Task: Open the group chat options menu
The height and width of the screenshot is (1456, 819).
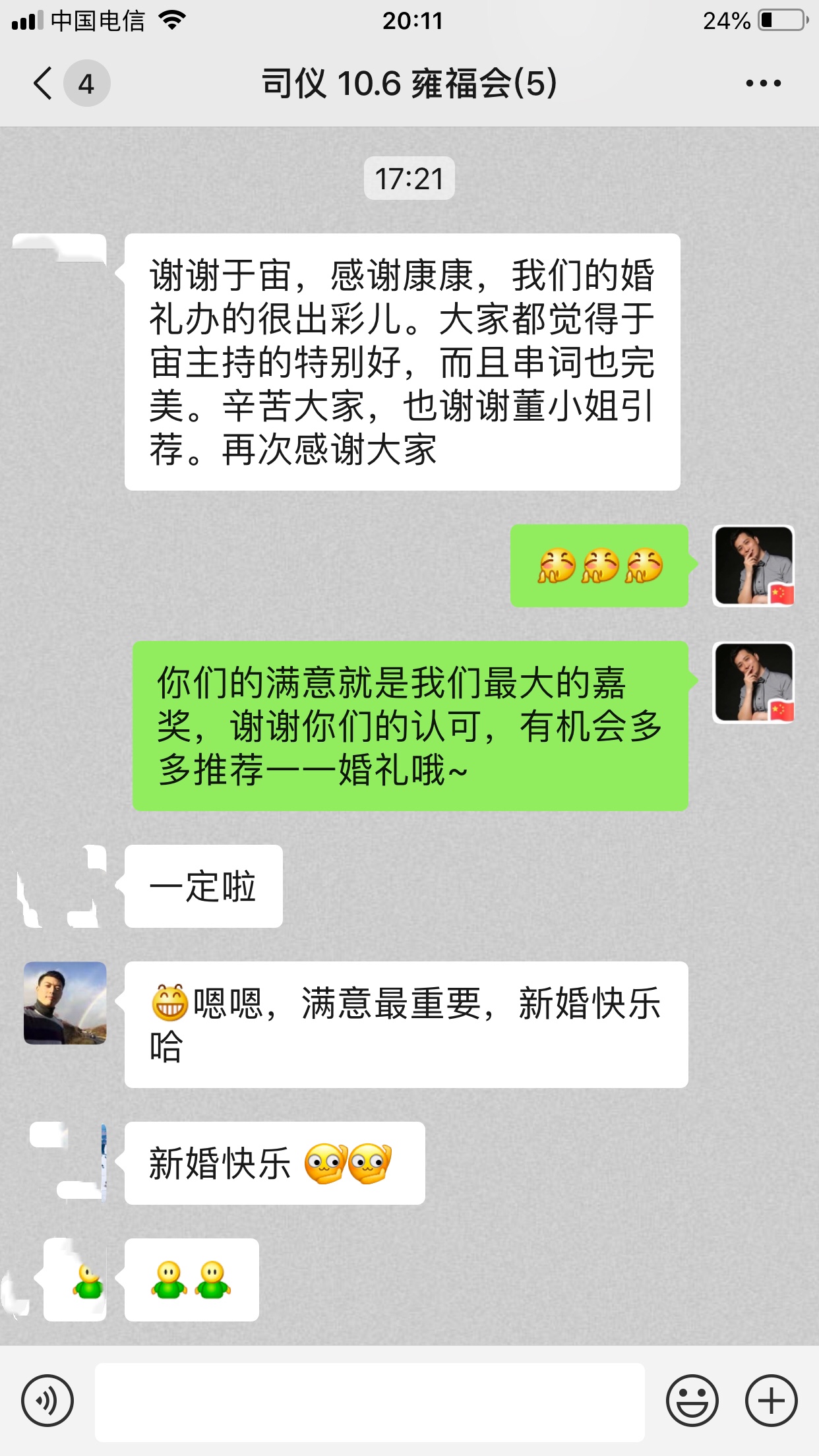Action: pyautogui.click(x=763, y=84)
